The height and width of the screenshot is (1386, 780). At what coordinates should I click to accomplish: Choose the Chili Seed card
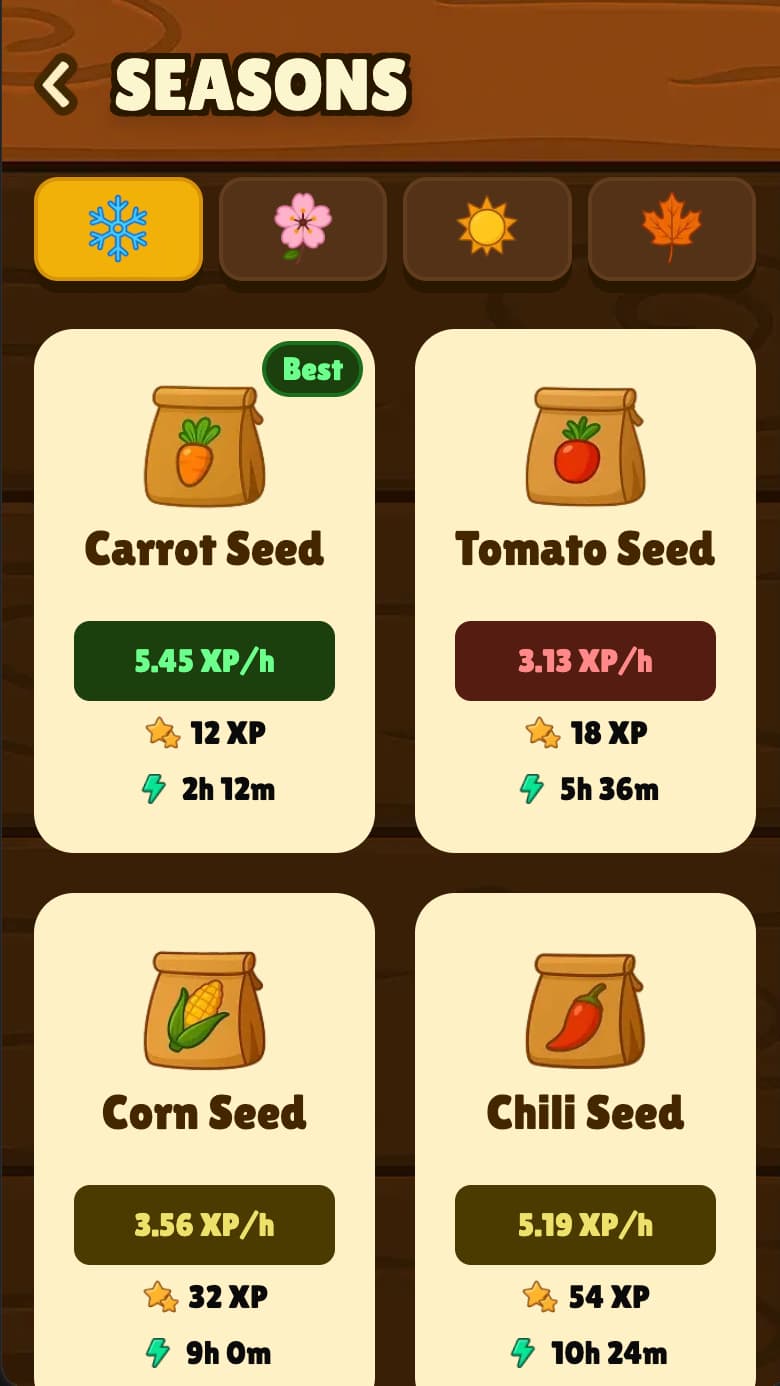click(585, 1140)
